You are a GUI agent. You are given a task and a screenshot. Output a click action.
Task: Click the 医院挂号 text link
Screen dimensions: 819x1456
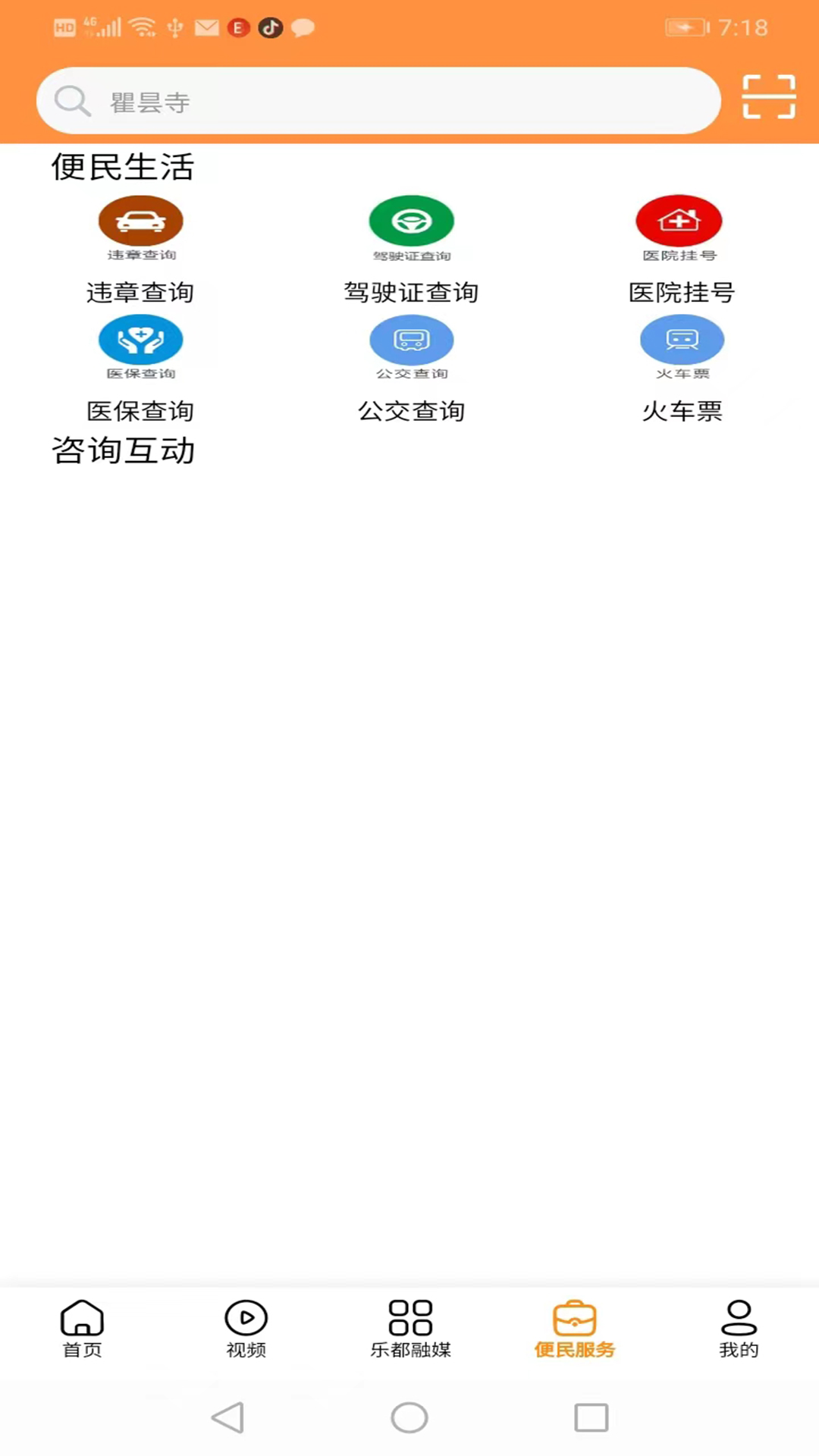pos(680,292)
